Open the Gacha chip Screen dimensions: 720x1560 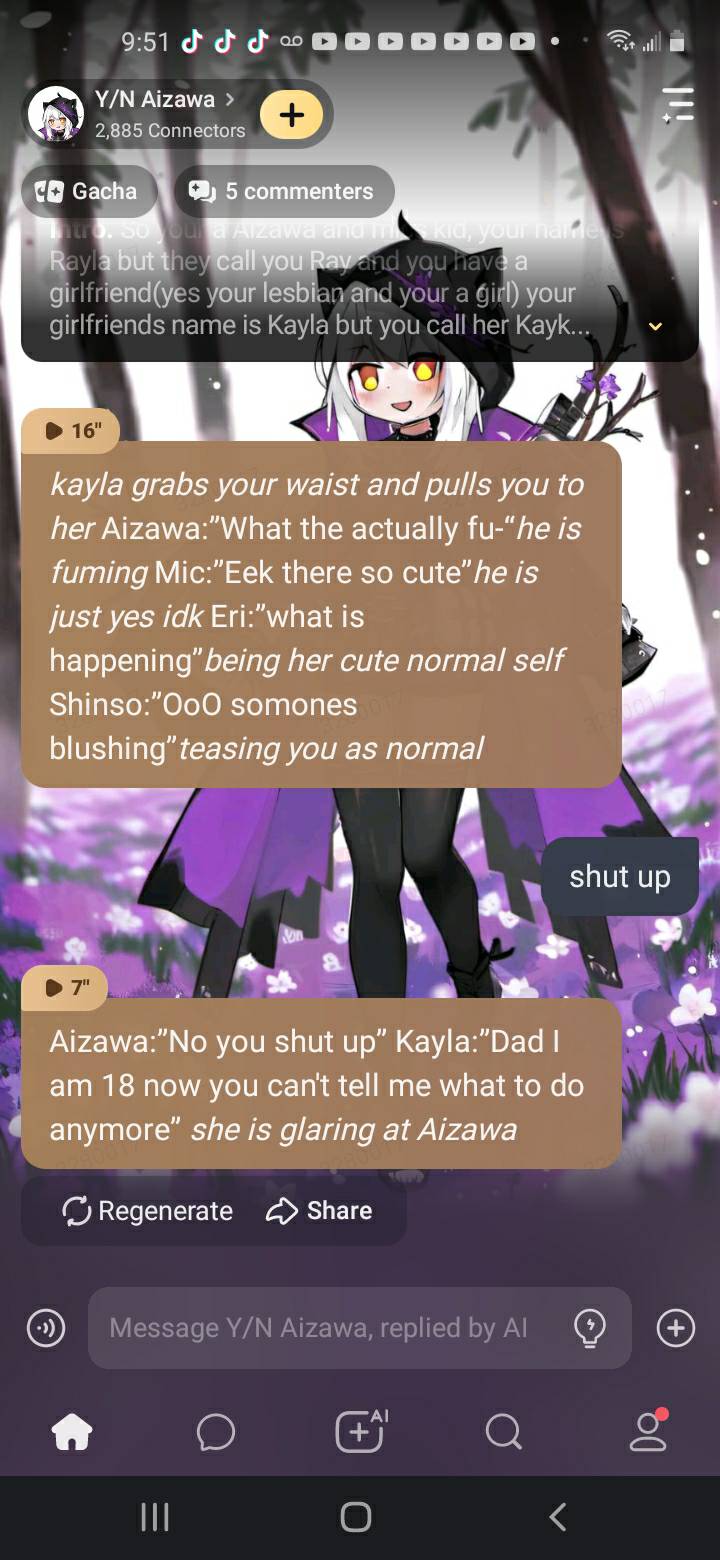(x=87, y=191)
